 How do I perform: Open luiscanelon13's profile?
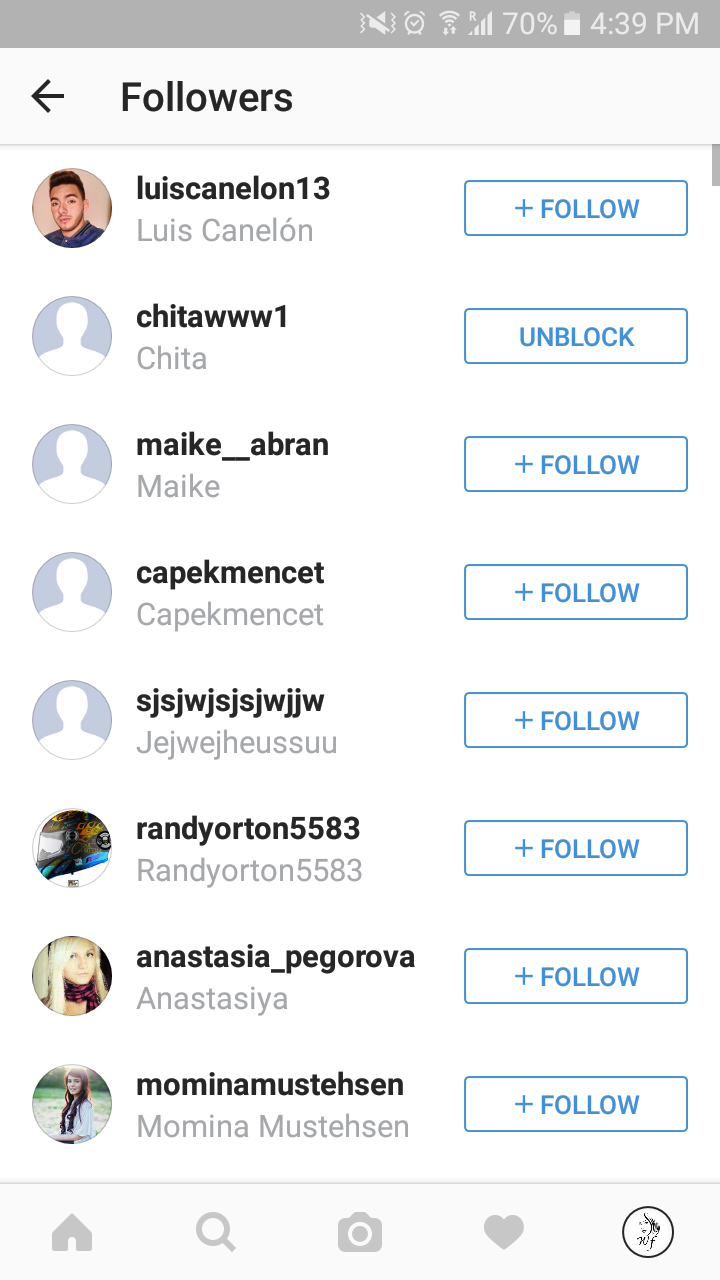(x=233, y=188)
